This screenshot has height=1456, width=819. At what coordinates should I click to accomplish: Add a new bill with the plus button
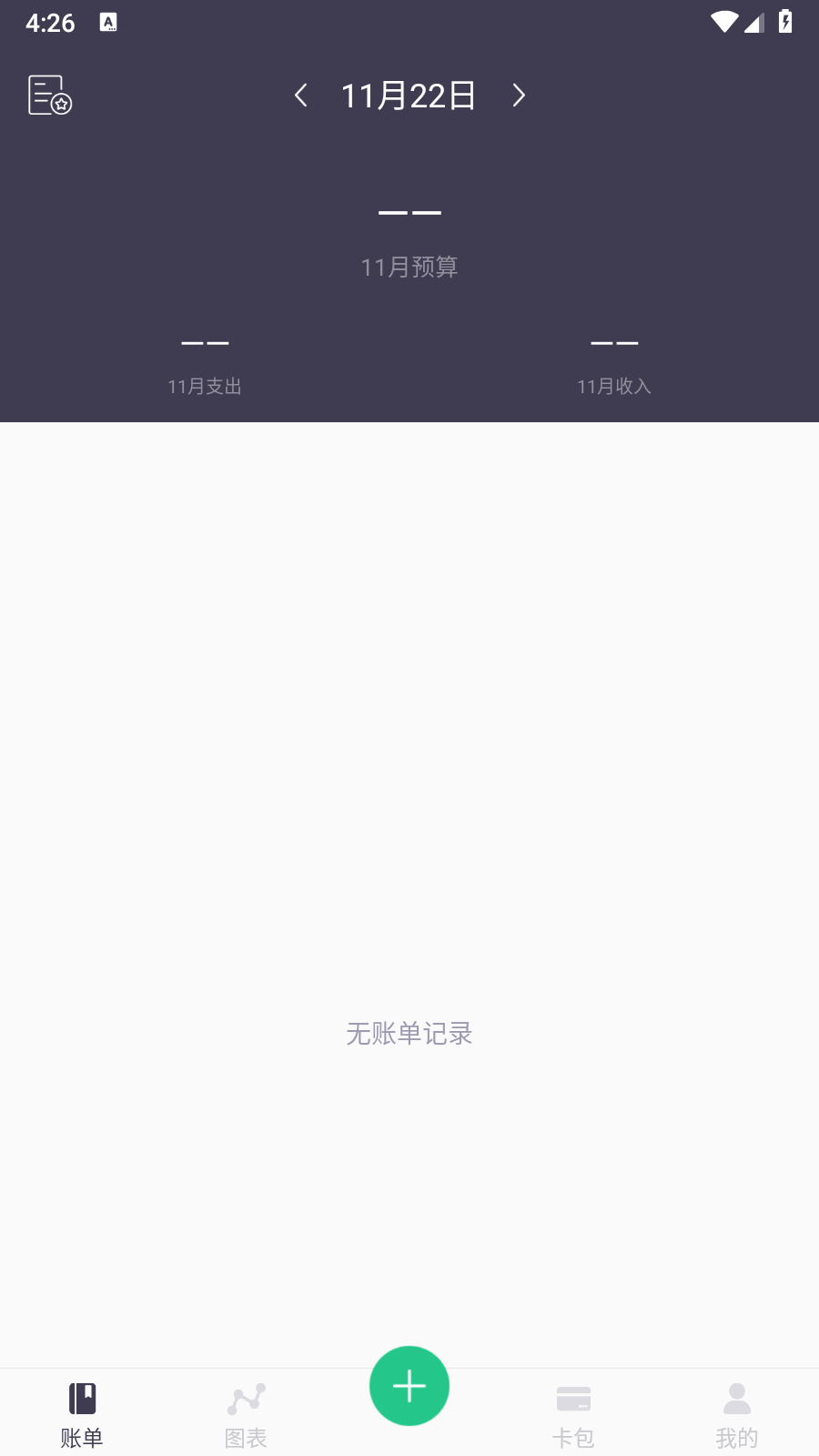click(x=409, y=1386)
